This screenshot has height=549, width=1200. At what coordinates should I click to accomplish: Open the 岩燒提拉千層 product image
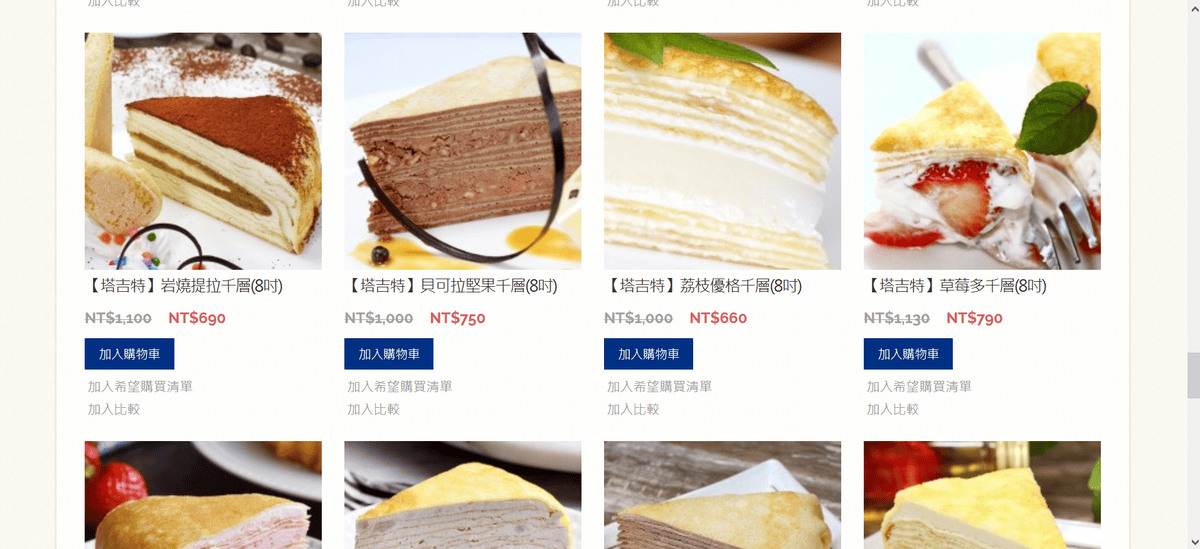203,151
